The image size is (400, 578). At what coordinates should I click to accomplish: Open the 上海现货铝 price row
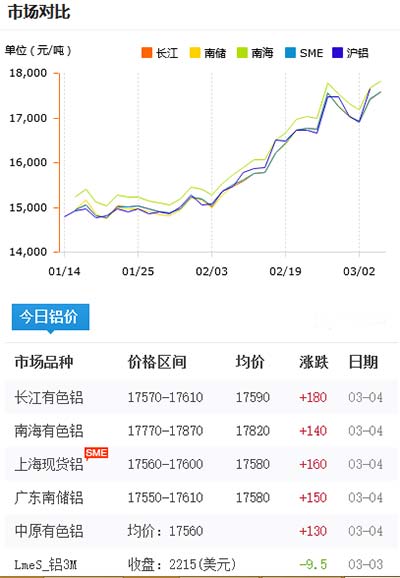click(x=202, y=464)
